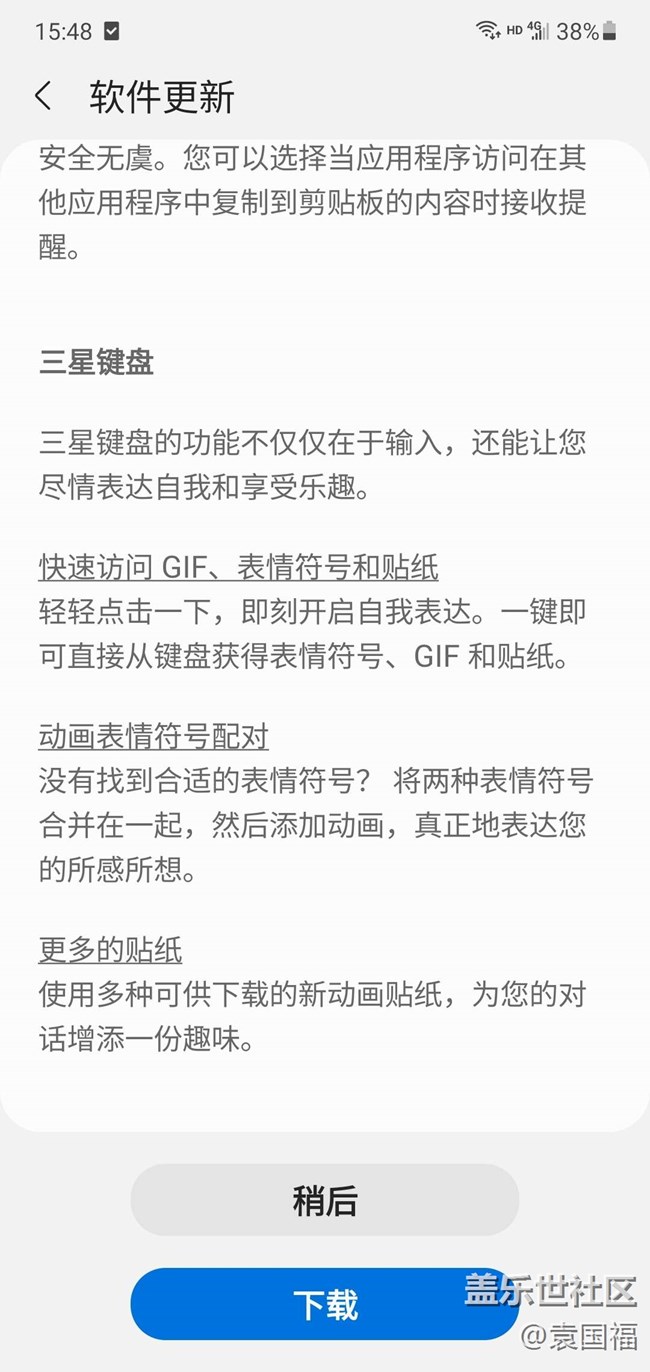Go back from the 软件更新 screen

pyautogui.click(x=43, y=96)
